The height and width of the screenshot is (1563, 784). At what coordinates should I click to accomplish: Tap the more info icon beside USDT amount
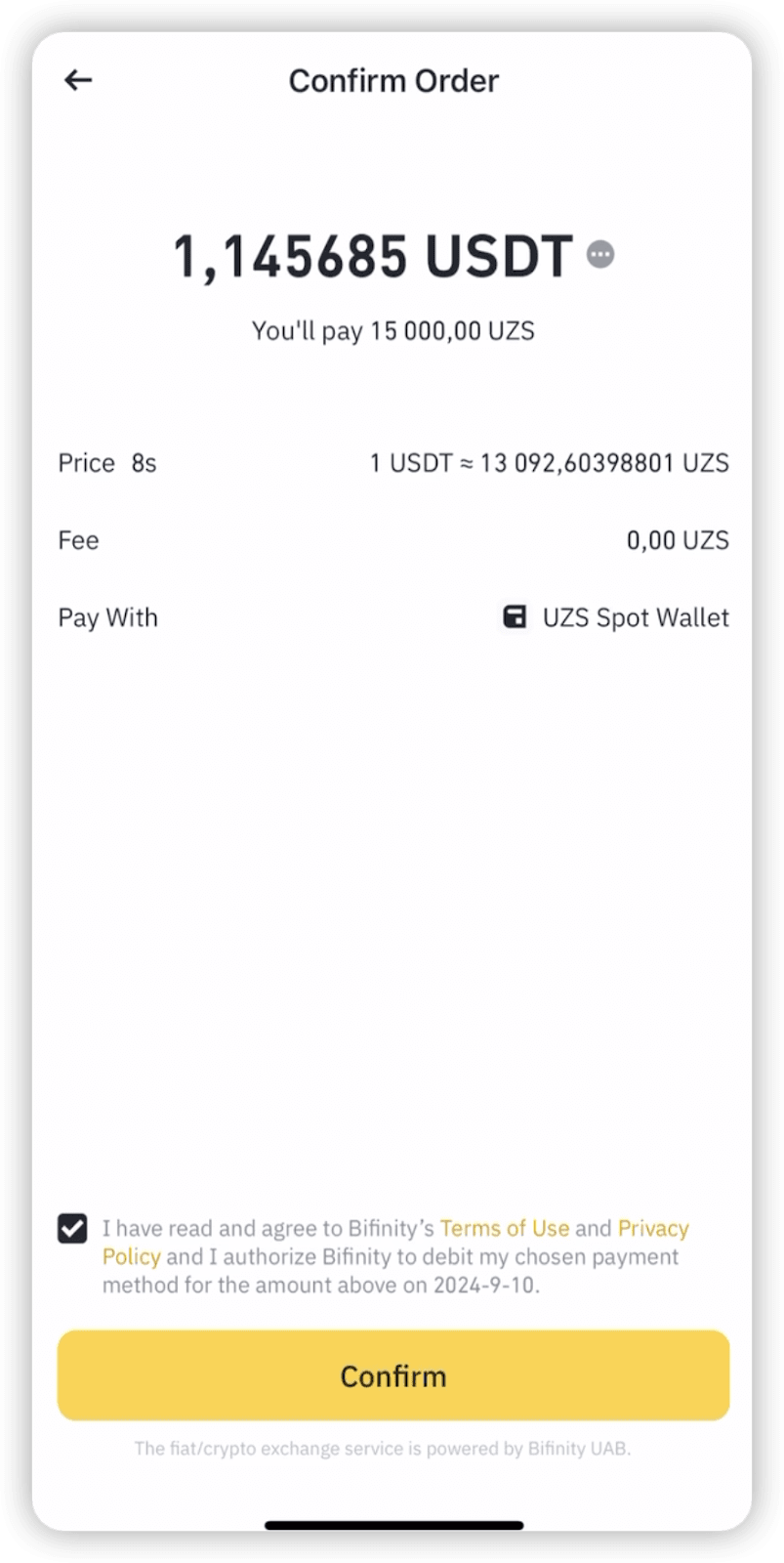600,255
